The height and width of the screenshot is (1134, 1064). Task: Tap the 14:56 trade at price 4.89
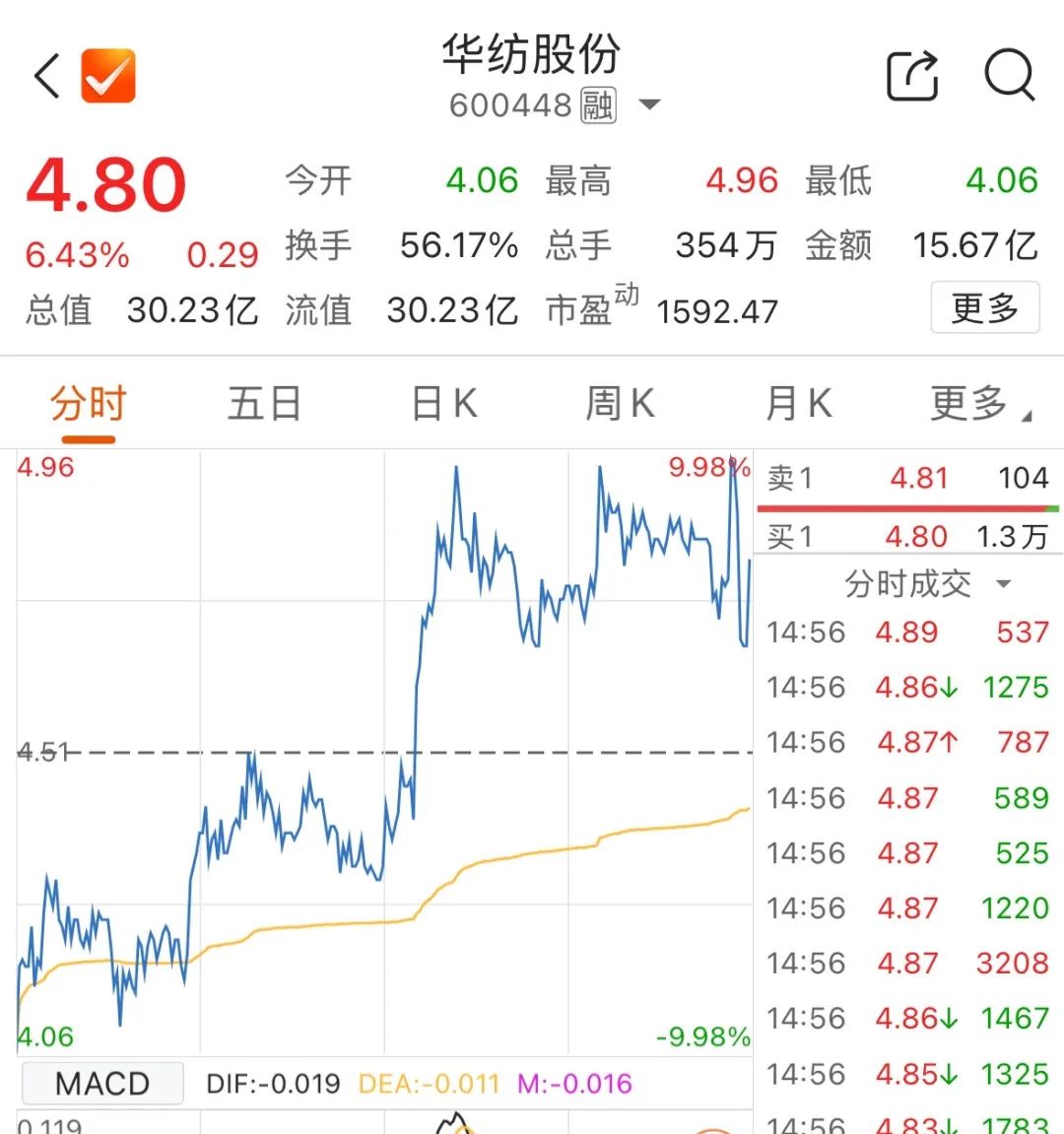click(x=906, y=632)
